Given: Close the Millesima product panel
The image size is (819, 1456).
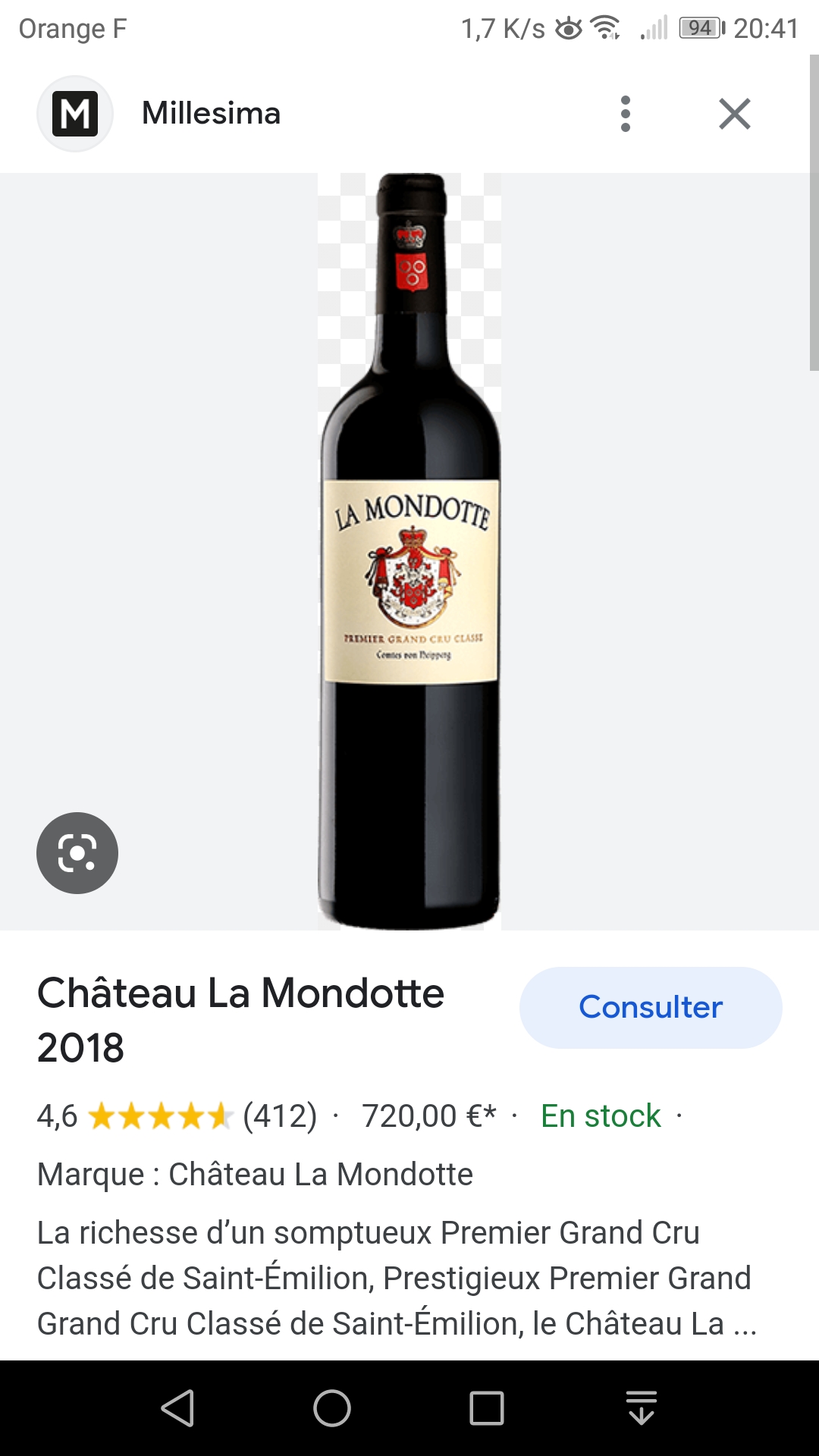Looking at the screenshot, I should tap(734, 114).
